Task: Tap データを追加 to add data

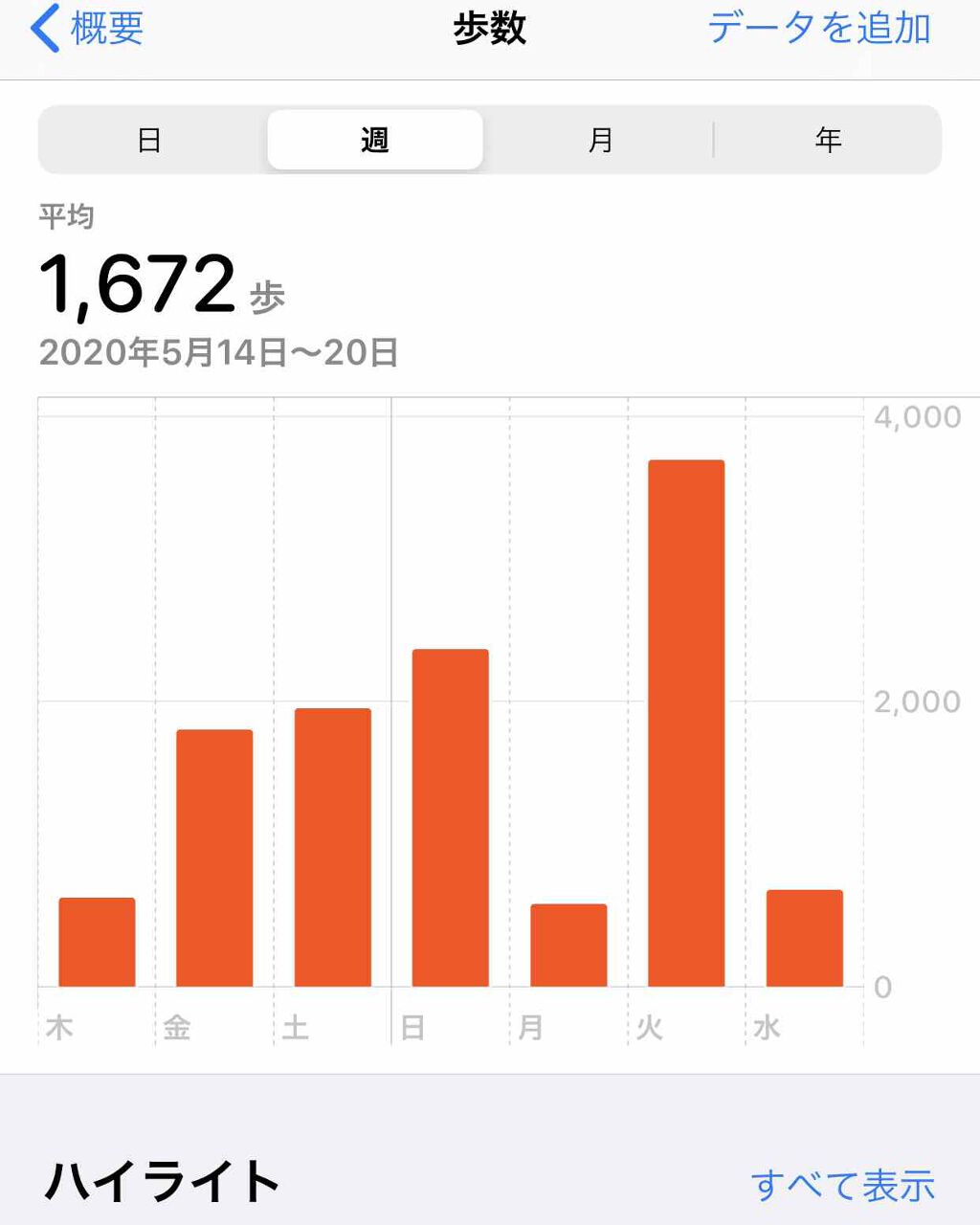Action: (819, 29)
